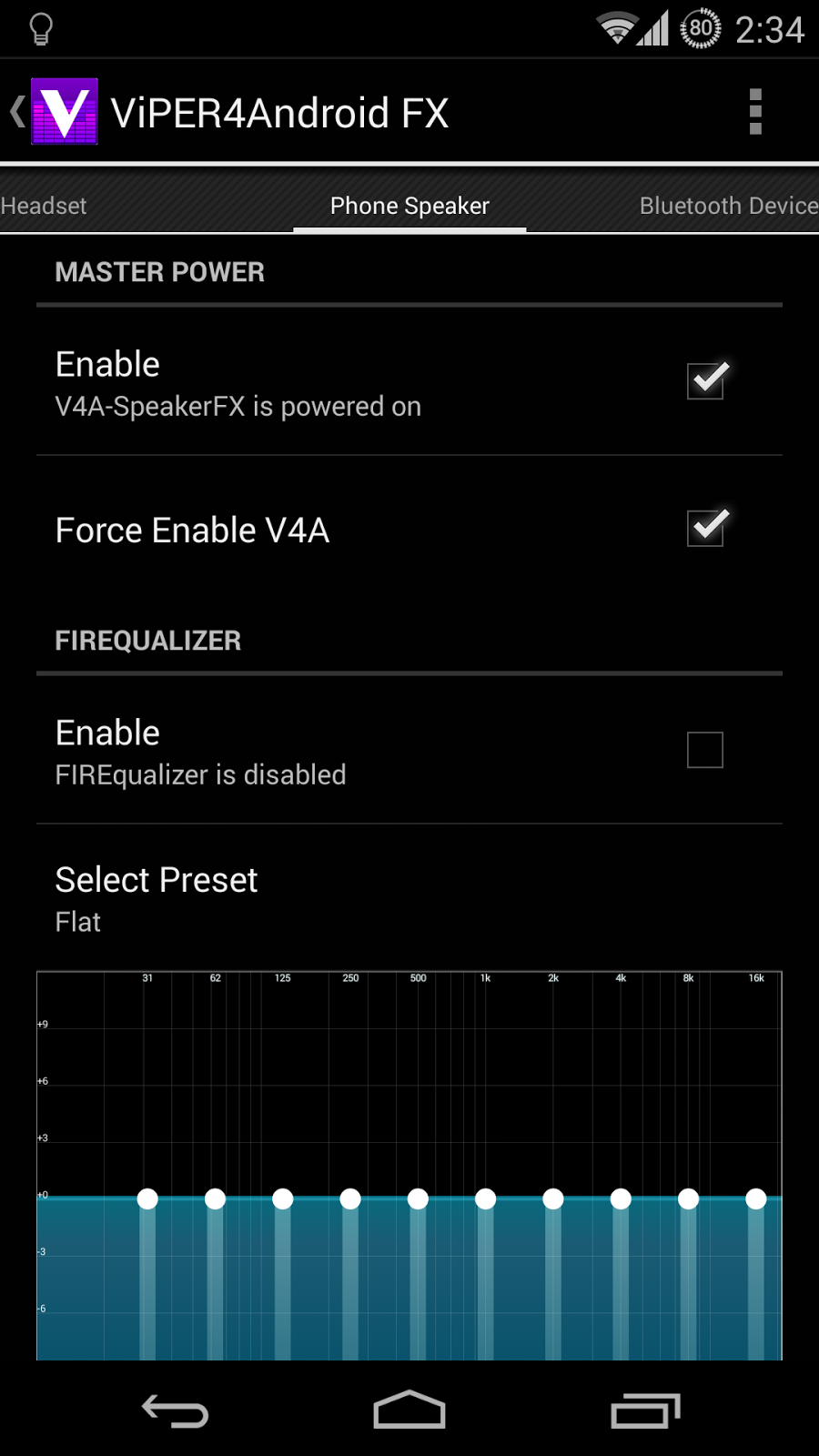Switch to the Headset tab

[44, 206]
